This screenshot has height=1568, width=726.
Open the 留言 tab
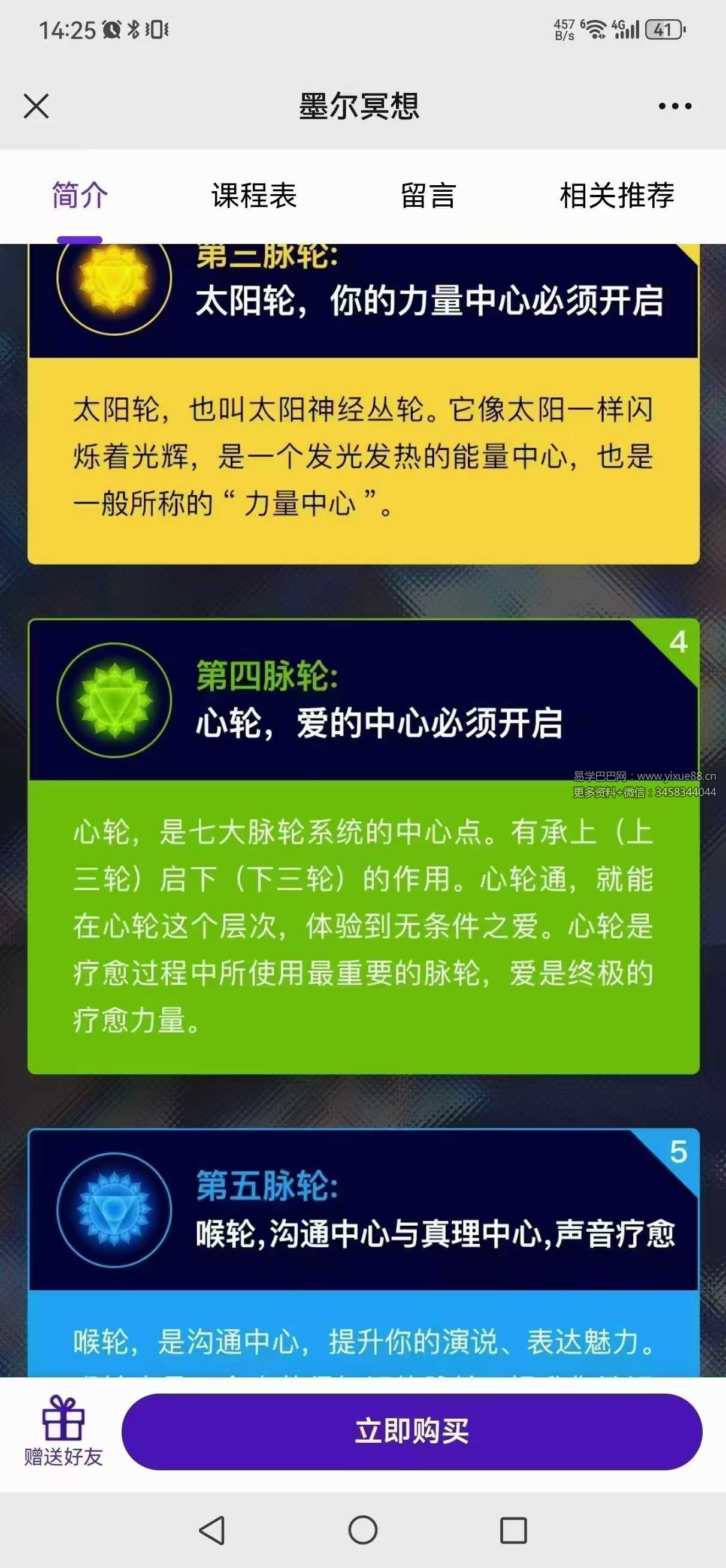[x=428, y=196]
